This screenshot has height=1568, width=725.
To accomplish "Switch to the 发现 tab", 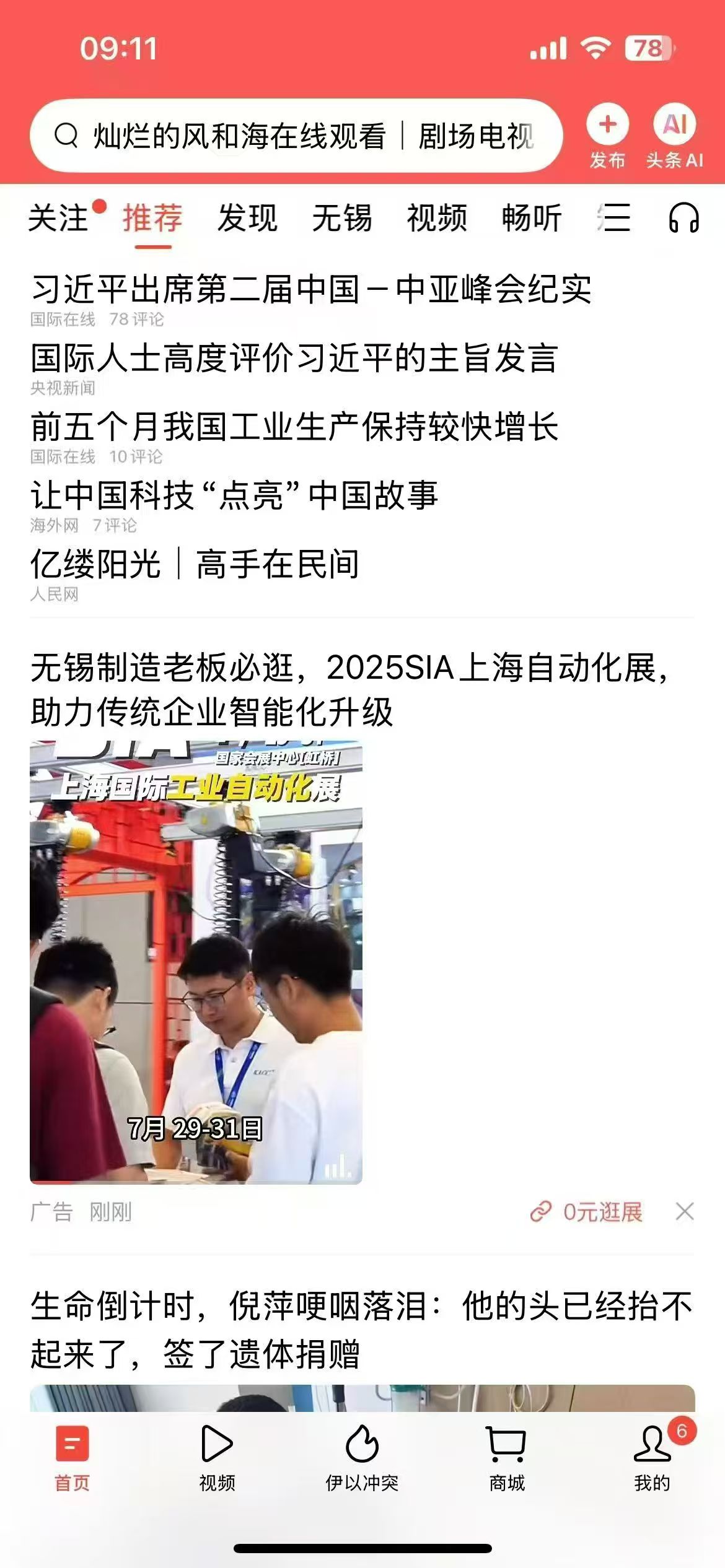I will [x=247, y=218].
